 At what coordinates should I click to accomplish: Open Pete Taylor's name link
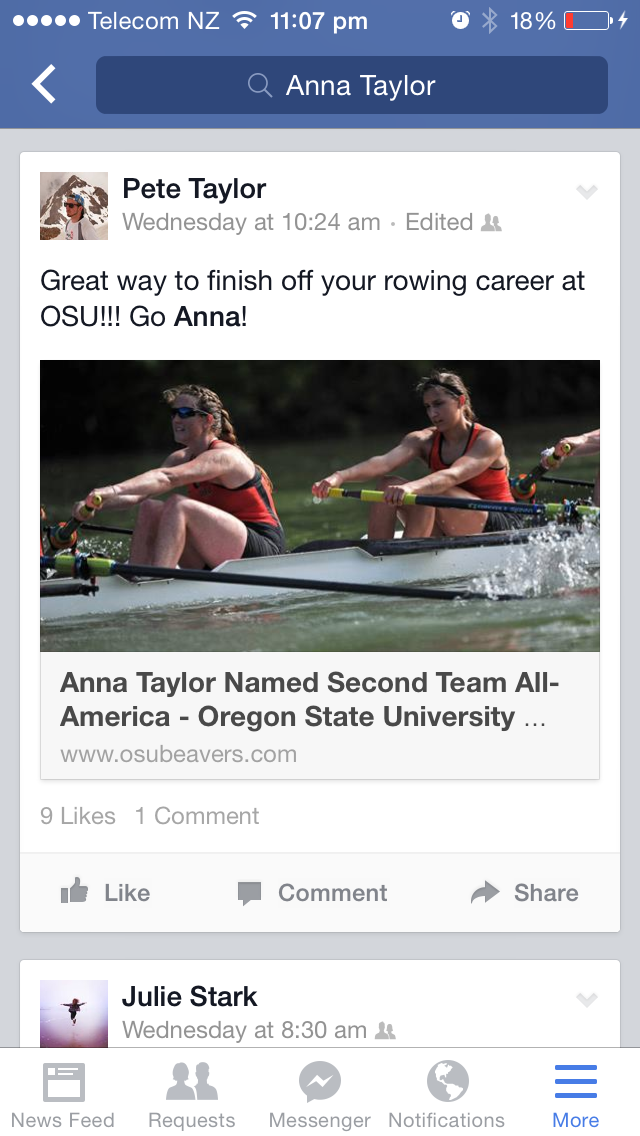coord(194,189)
